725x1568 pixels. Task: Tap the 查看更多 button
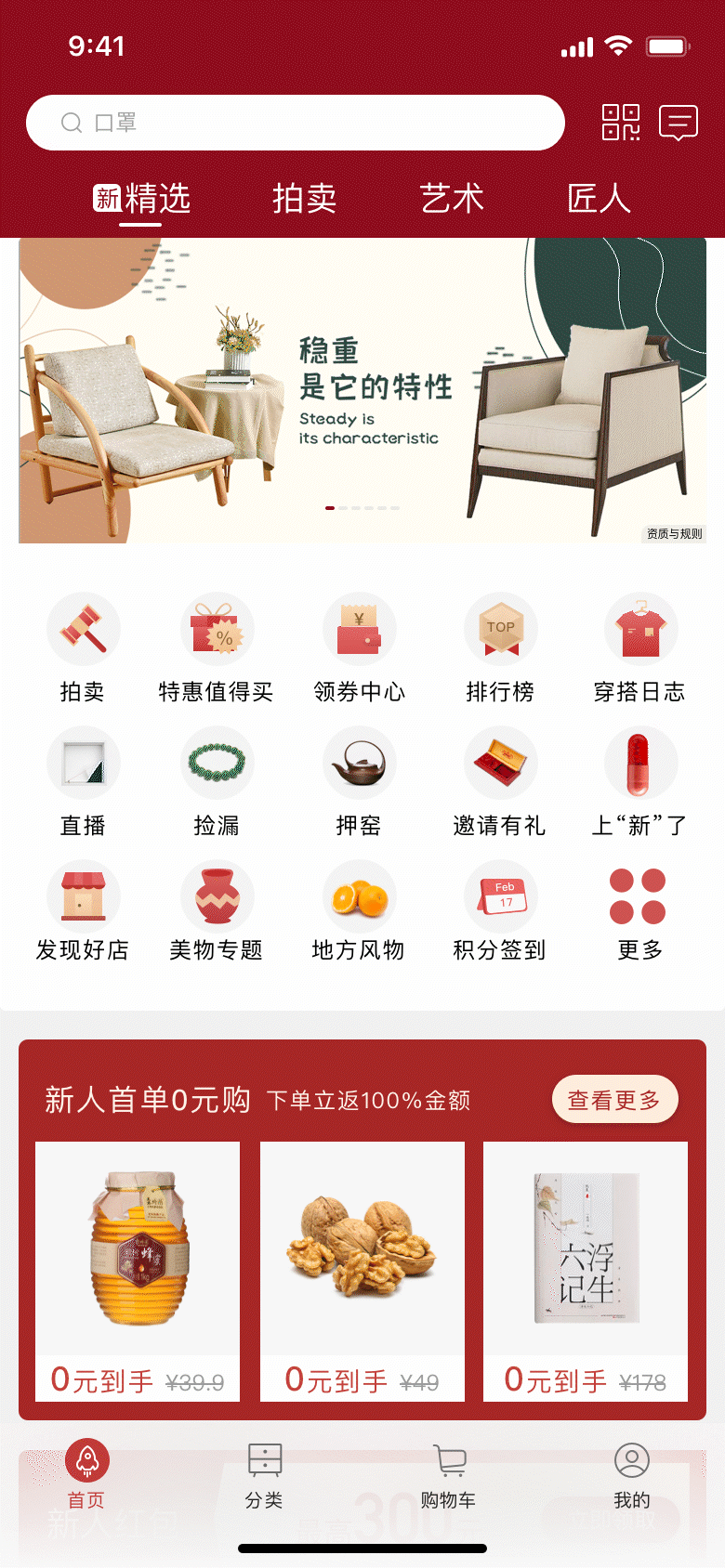click(614, 1099)
